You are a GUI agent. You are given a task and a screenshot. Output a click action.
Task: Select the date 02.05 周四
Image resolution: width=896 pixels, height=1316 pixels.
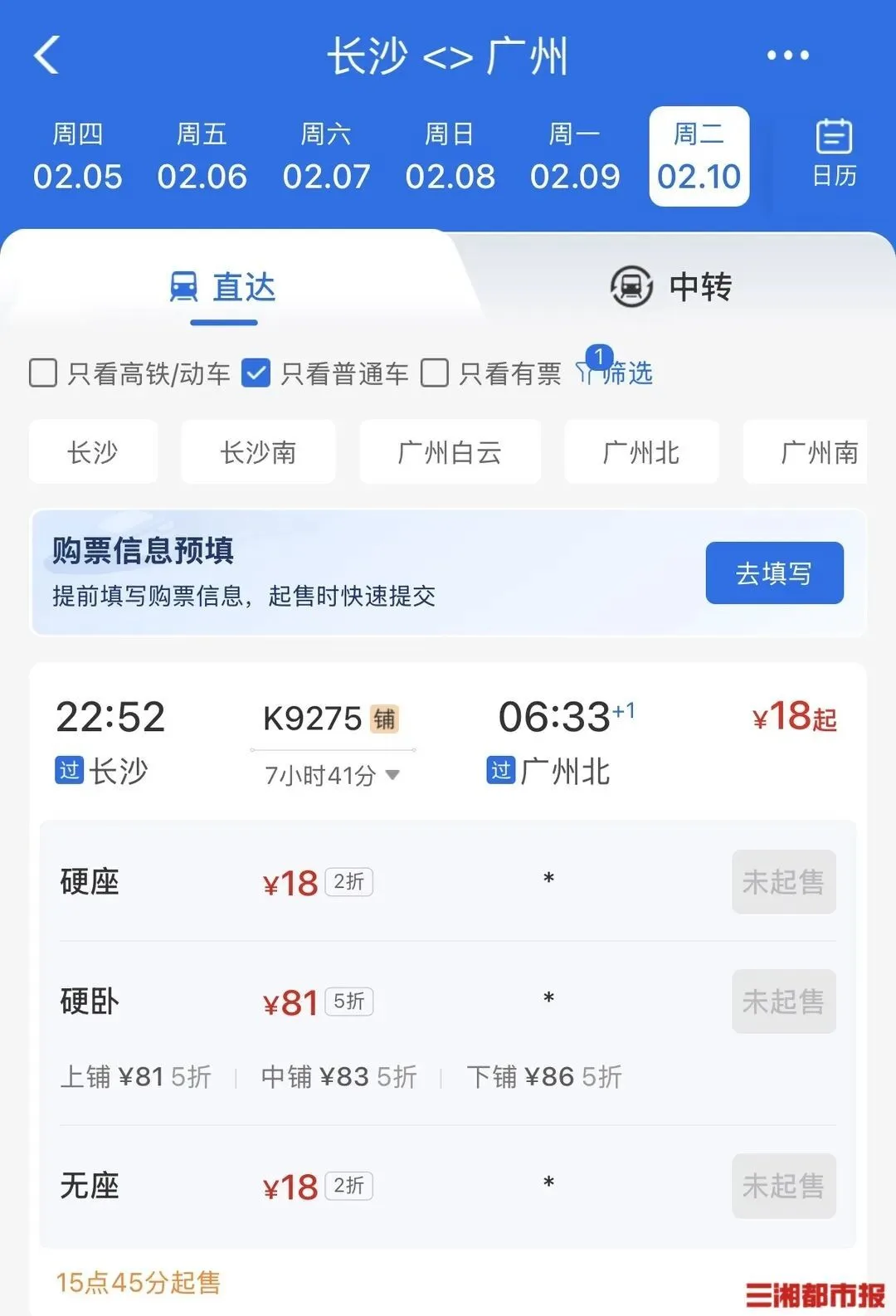80,156
